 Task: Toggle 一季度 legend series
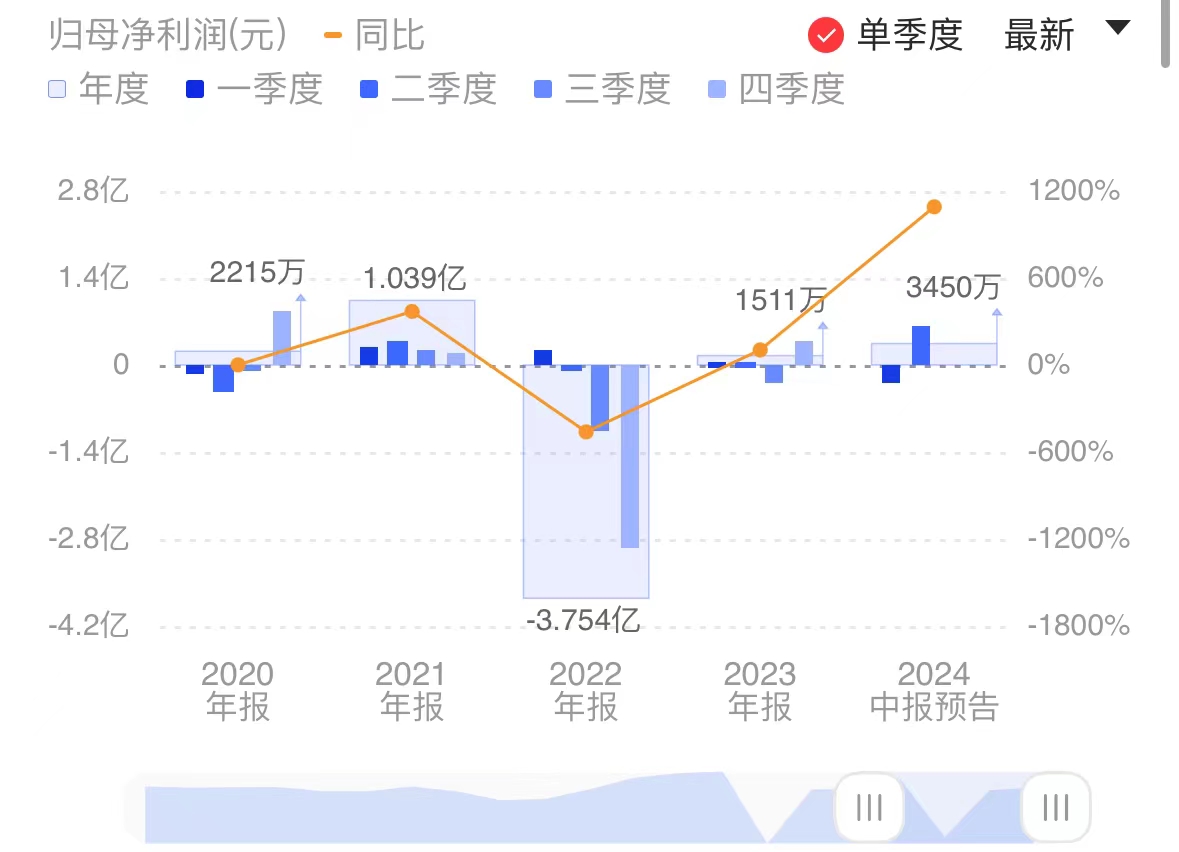254,89
